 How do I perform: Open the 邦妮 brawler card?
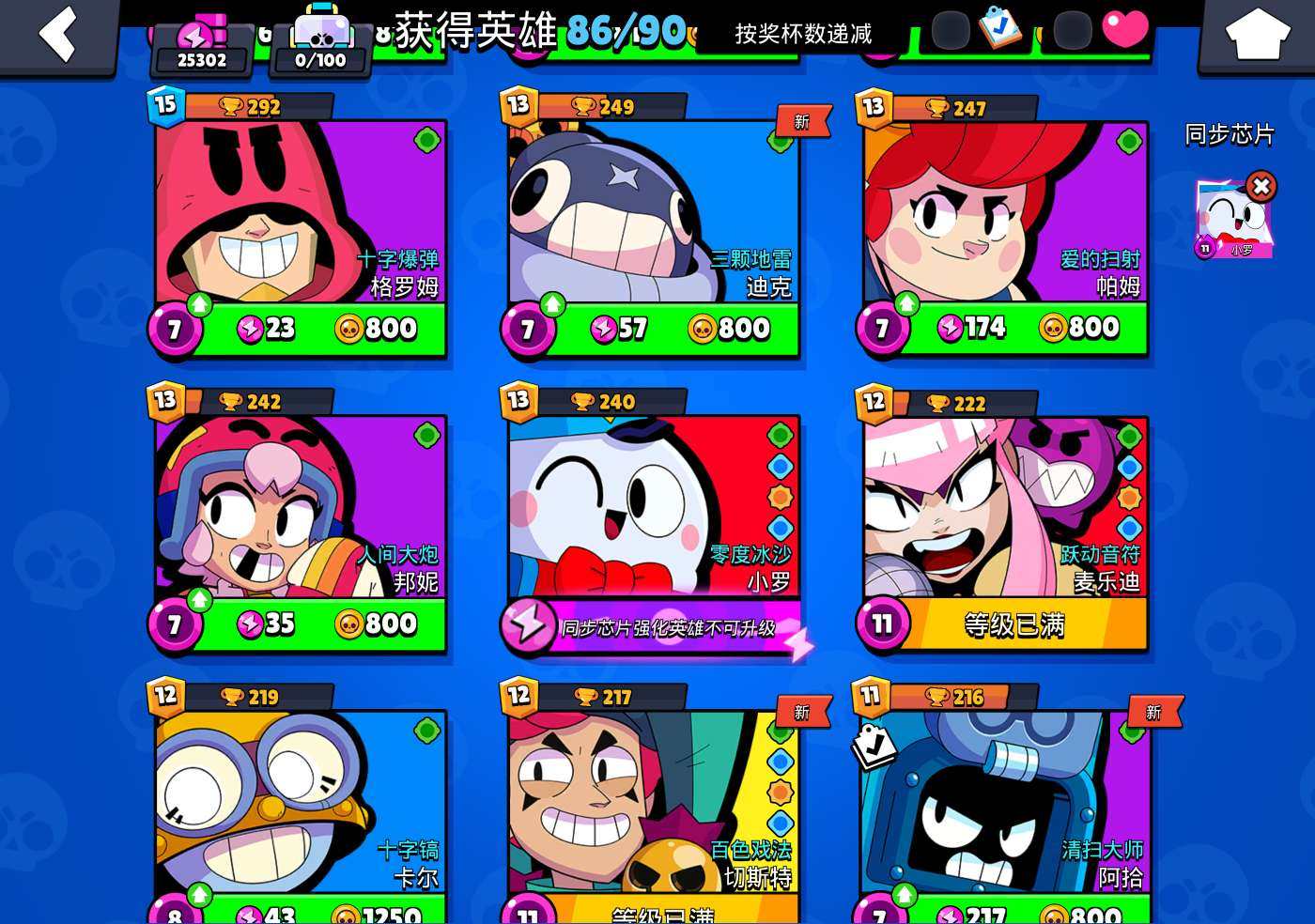(x=299, y=507)
